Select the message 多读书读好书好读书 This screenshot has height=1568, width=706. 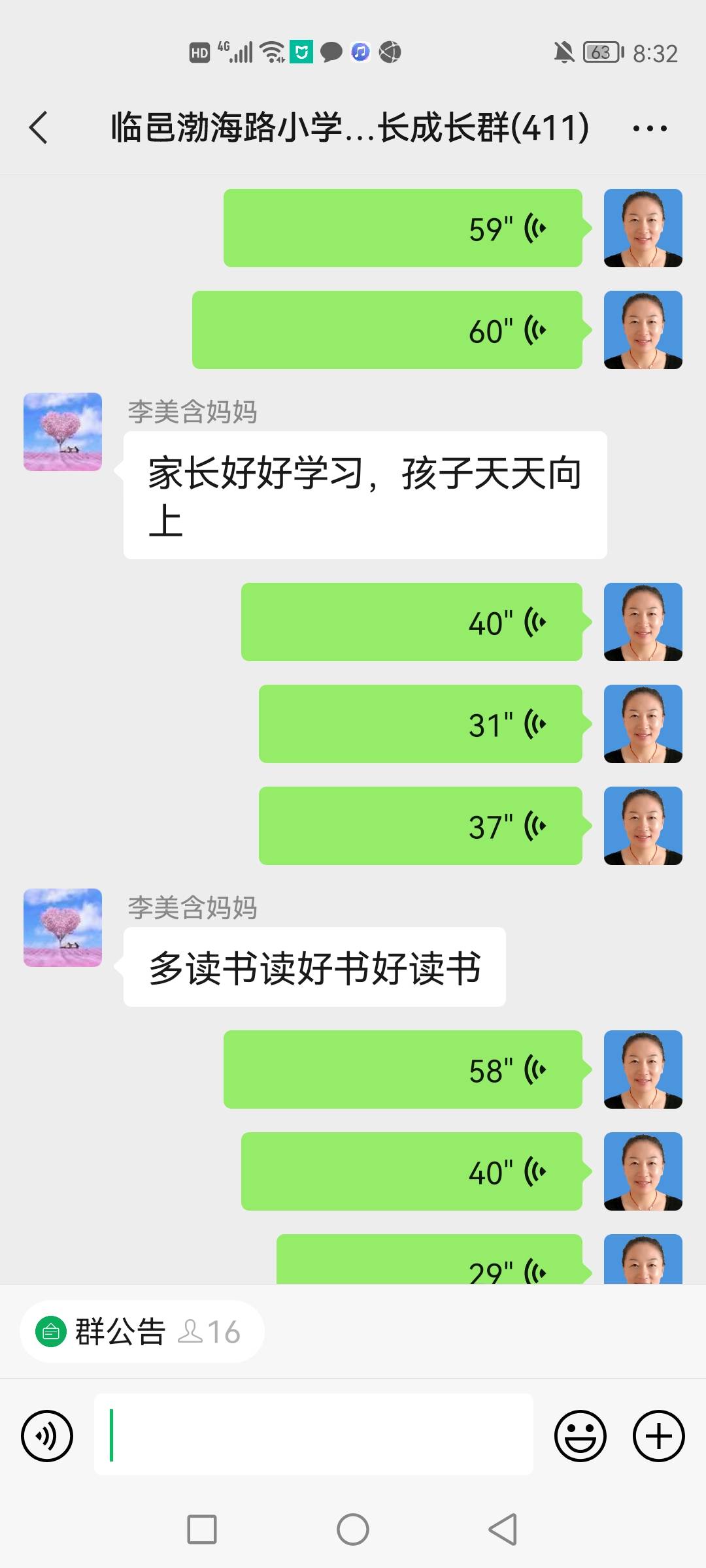(x=314, y=970)
